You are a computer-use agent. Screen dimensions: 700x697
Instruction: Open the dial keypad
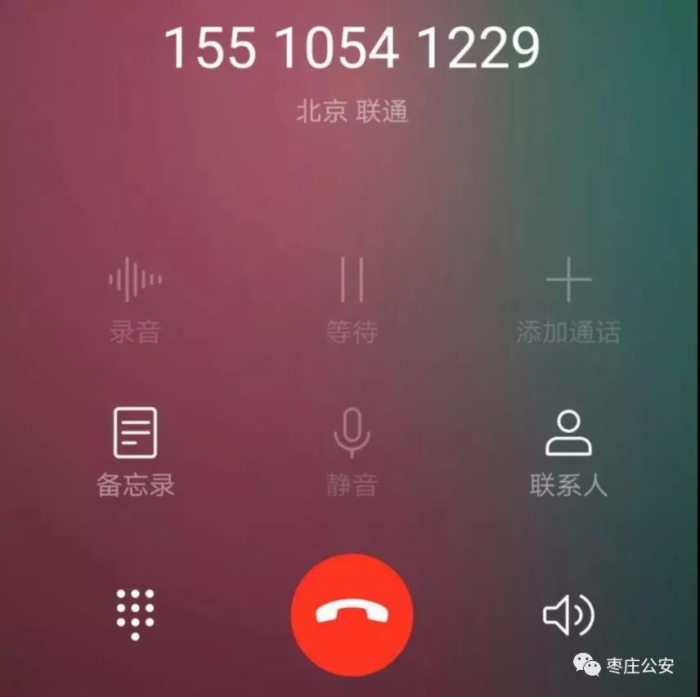[x=135, y=613]
